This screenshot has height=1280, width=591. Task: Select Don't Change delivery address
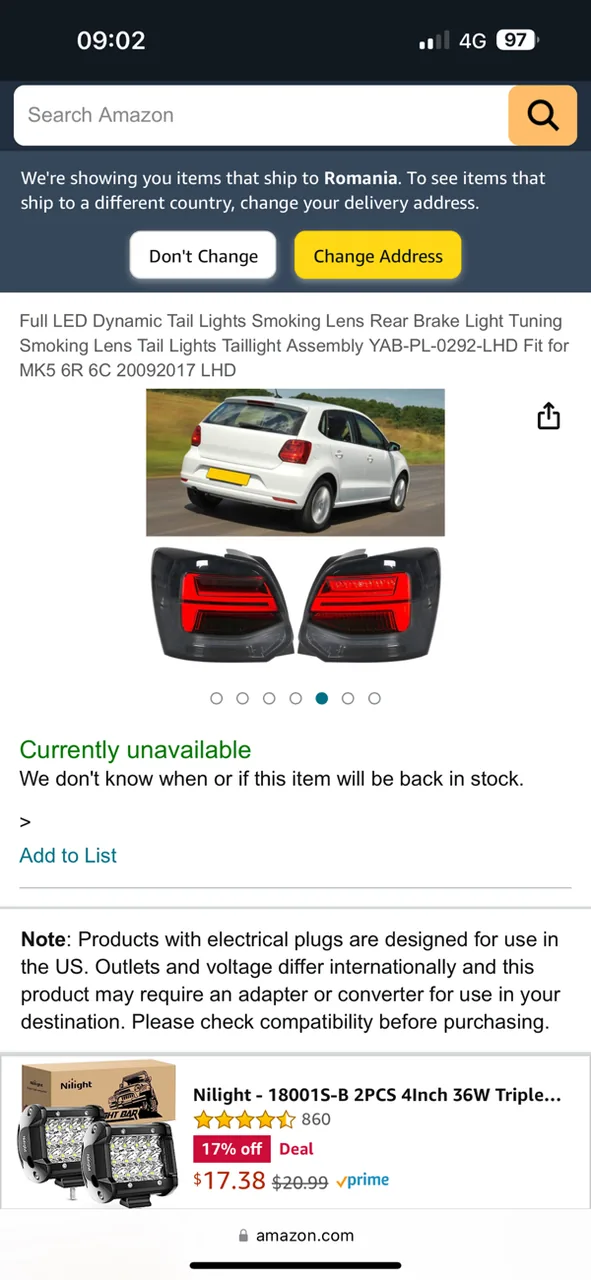tap(203, 256)
